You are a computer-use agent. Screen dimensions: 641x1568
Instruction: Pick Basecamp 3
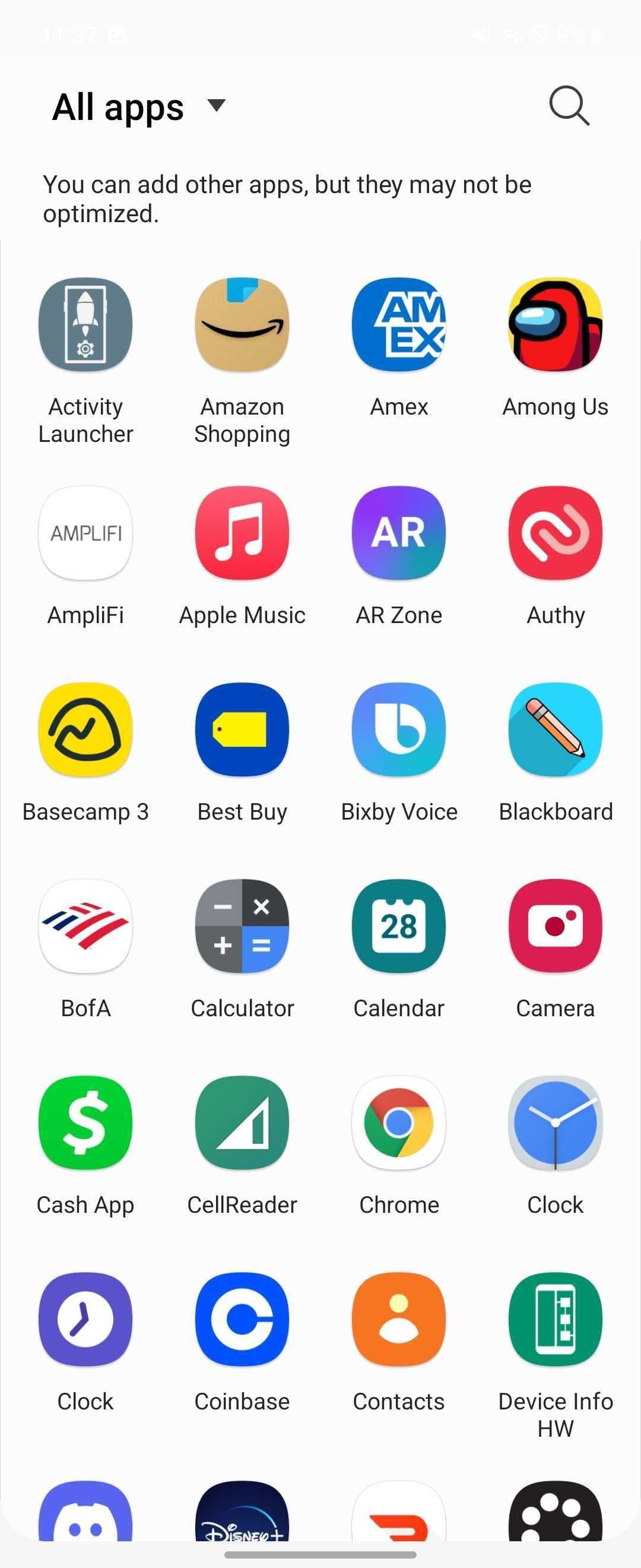(85, 729)
